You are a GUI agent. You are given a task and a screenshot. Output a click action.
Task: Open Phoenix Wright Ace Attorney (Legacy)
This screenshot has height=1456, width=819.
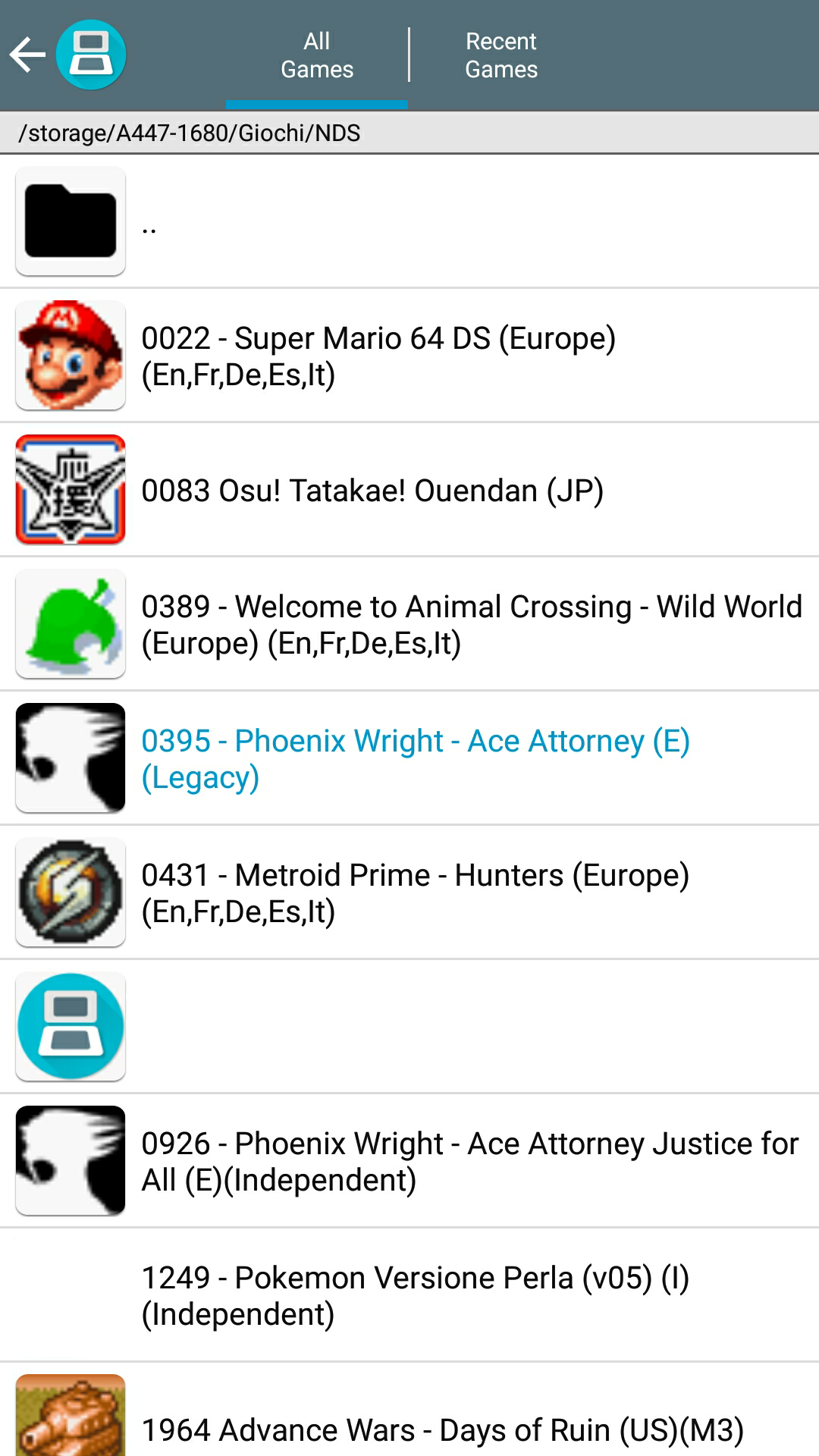(409, 758)
